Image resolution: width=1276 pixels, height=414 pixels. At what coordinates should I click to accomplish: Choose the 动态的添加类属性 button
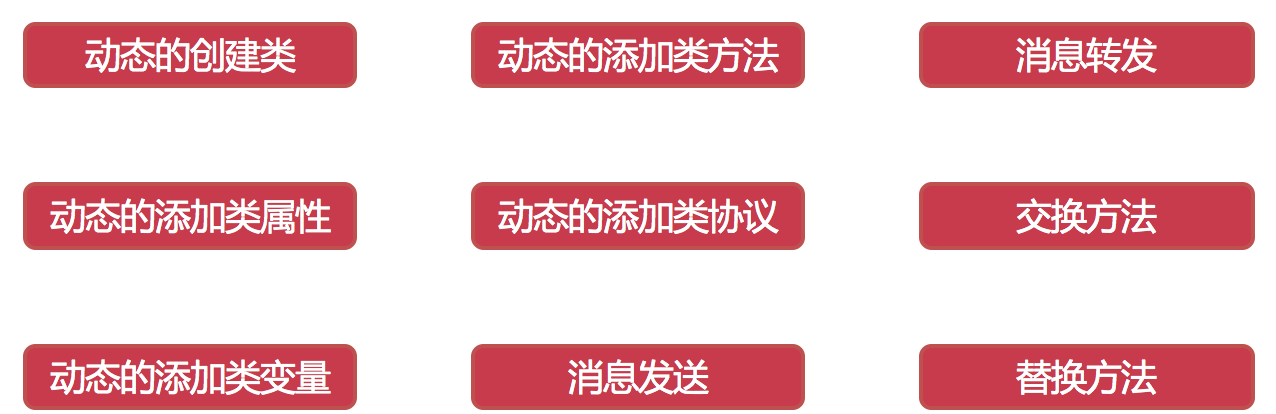tap(190, 216)
